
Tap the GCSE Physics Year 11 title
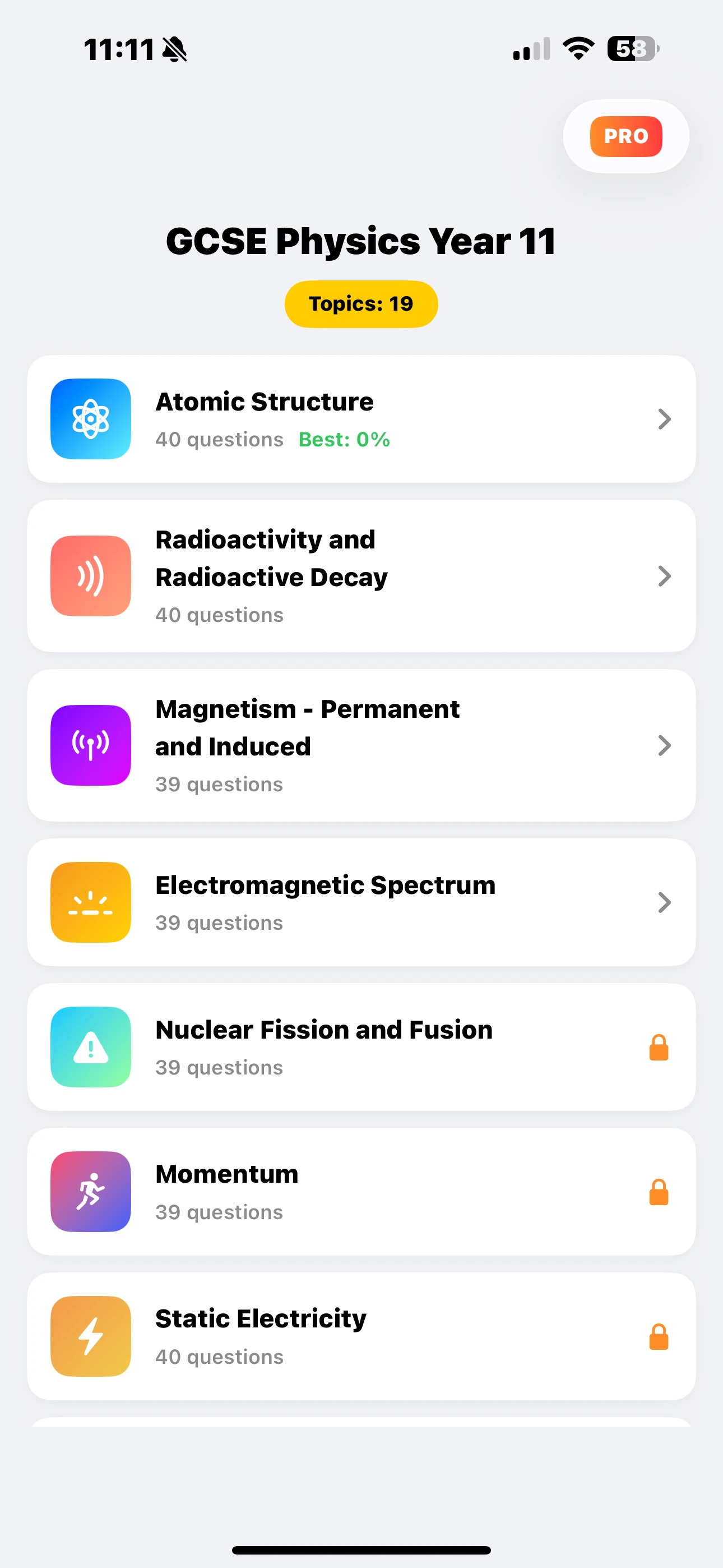(361, 240)
